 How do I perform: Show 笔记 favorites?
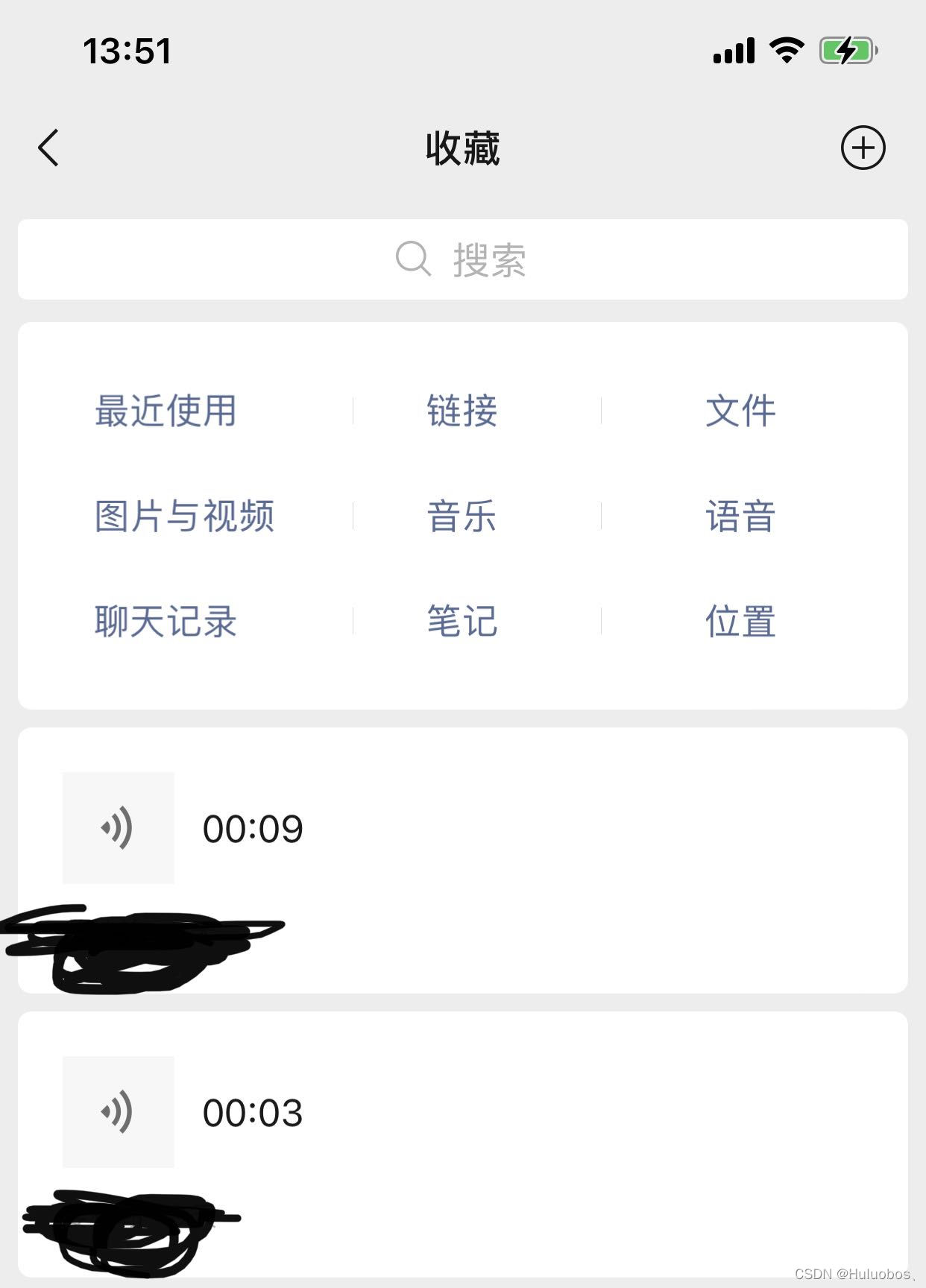[462, 621]
